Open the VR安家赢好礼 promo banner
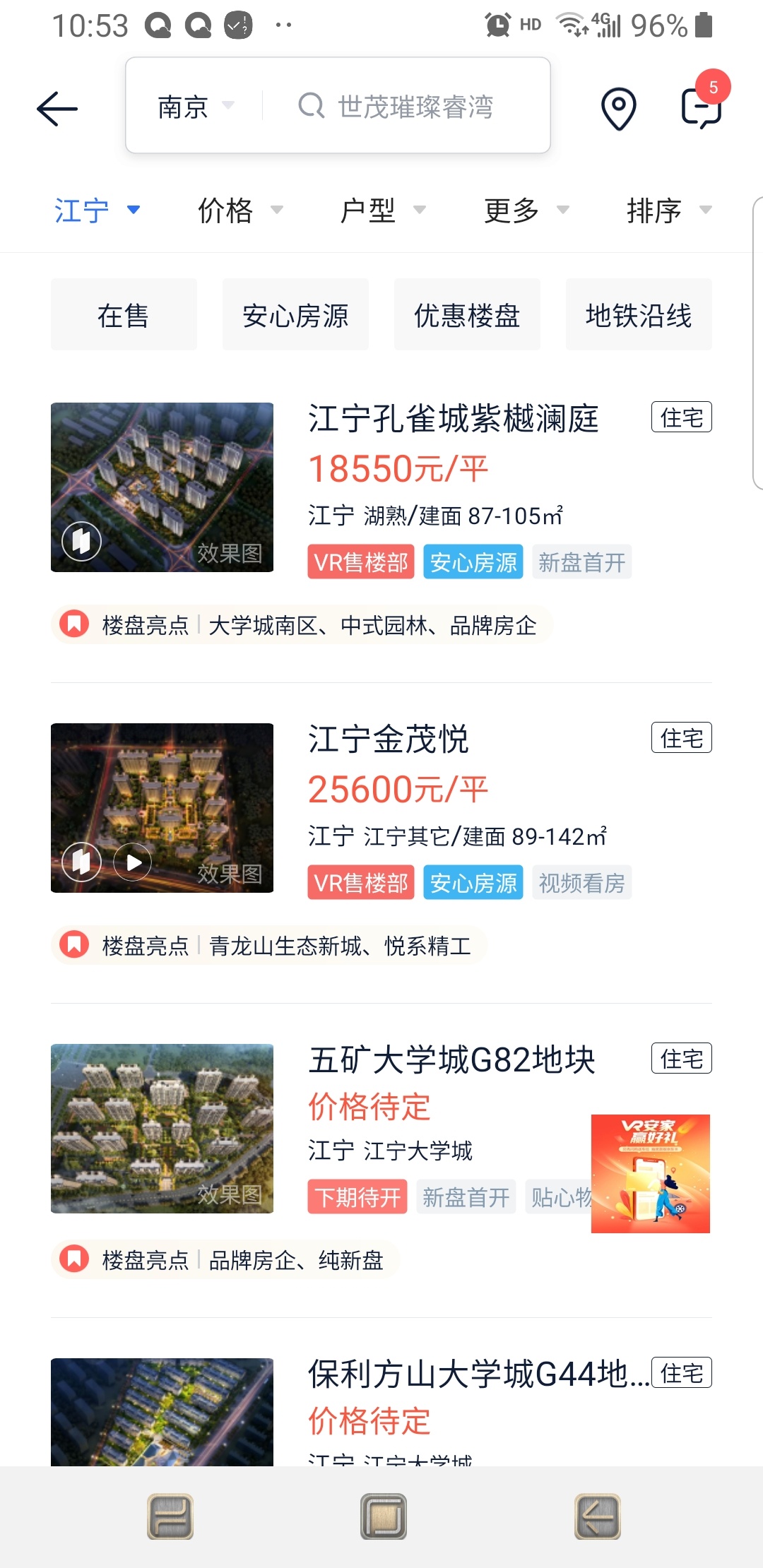 [650, 1173]
